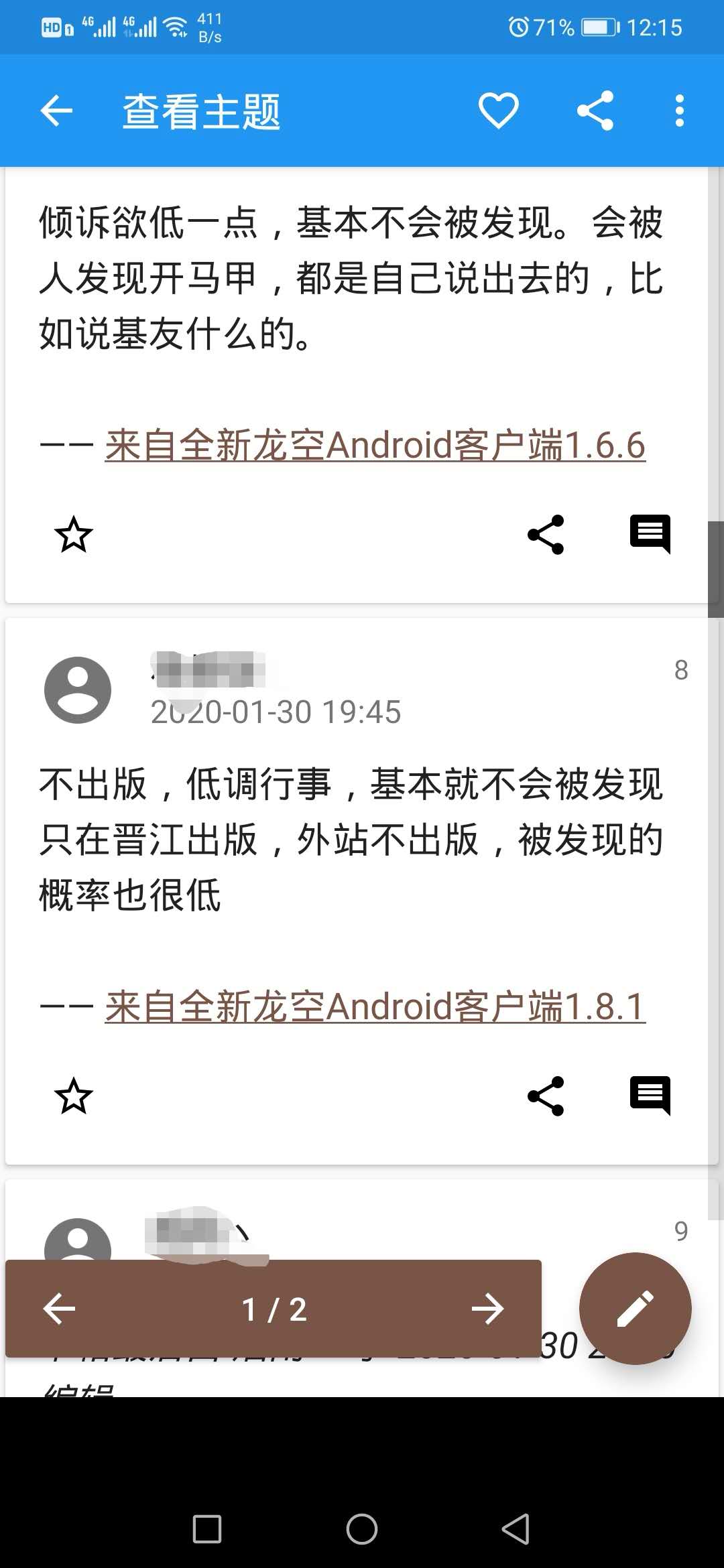
Task: Tap the back arrow to leave the topic
Action: (56, 109)
